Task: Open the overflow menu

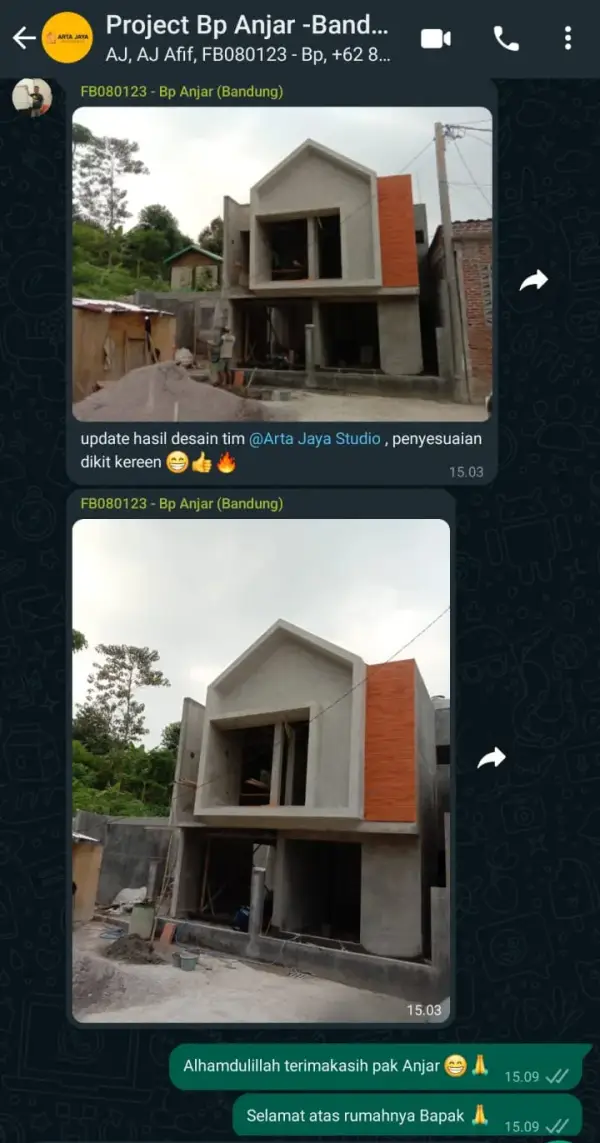Action: [x=567, y=38]
